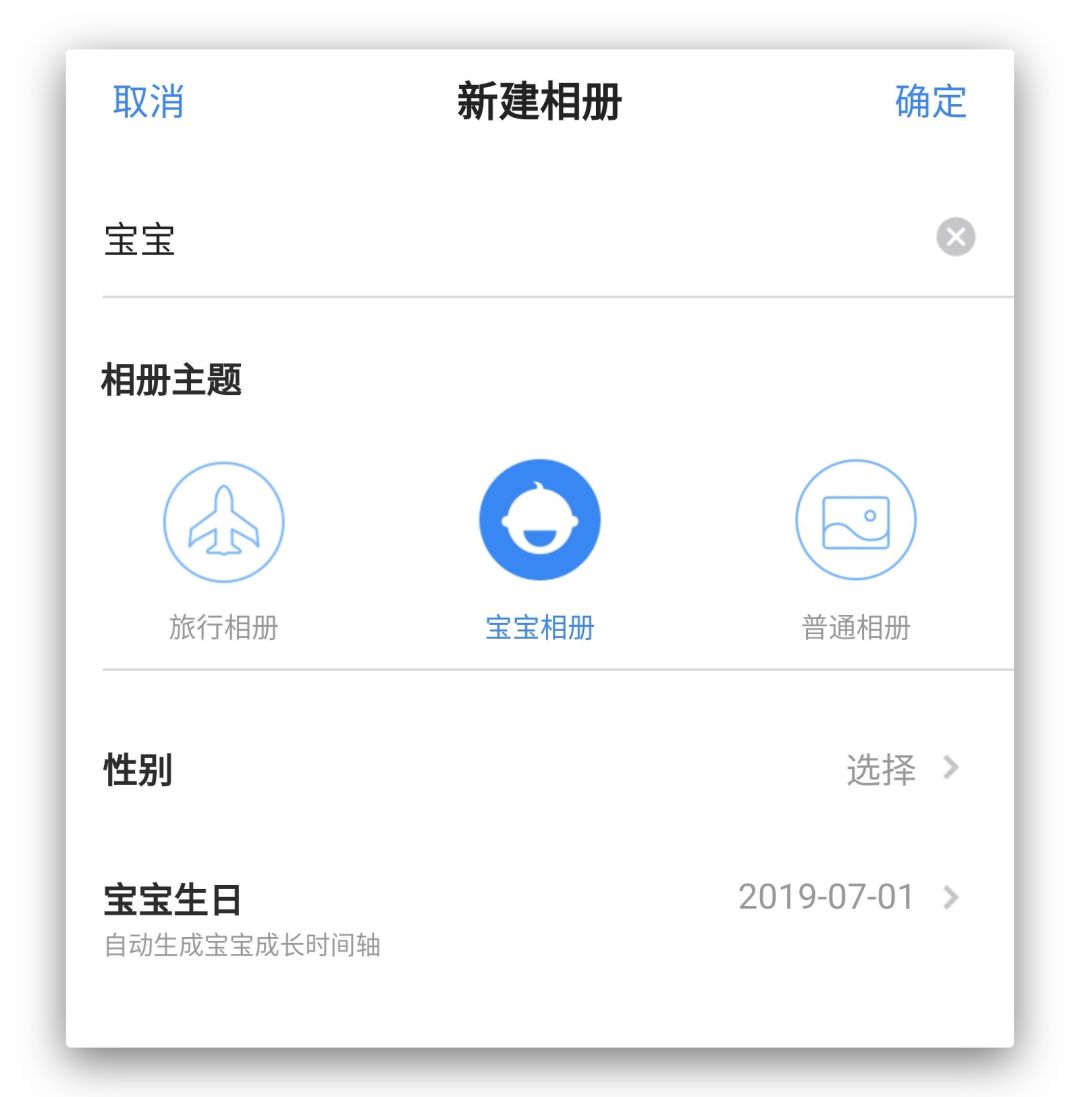This screenshot has width=1080, height=1097.
Task: Select the airplane travel album icon
Action: pyautogui.click(x=224, y=520)
